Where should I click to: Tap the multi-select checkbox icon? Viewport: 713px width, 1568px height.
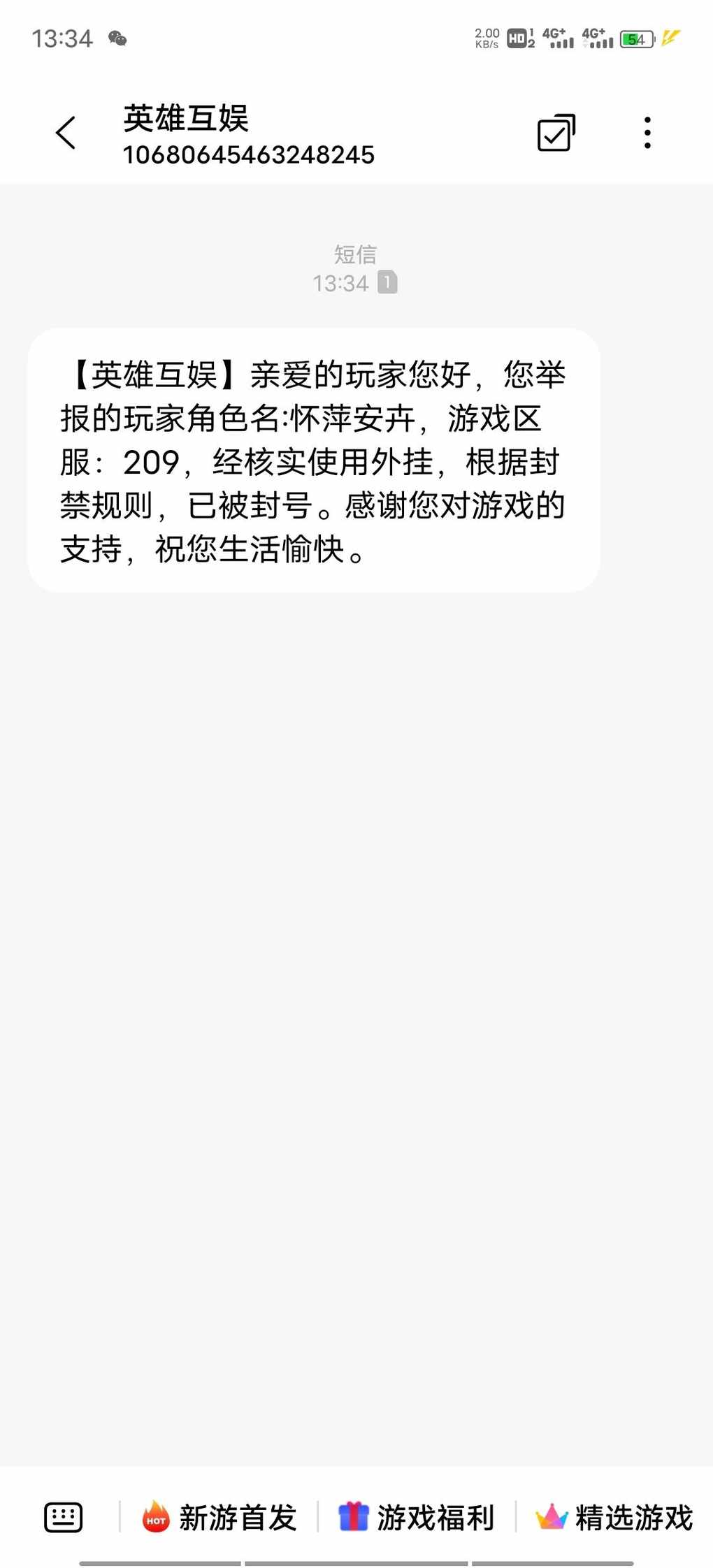point(556,133)
